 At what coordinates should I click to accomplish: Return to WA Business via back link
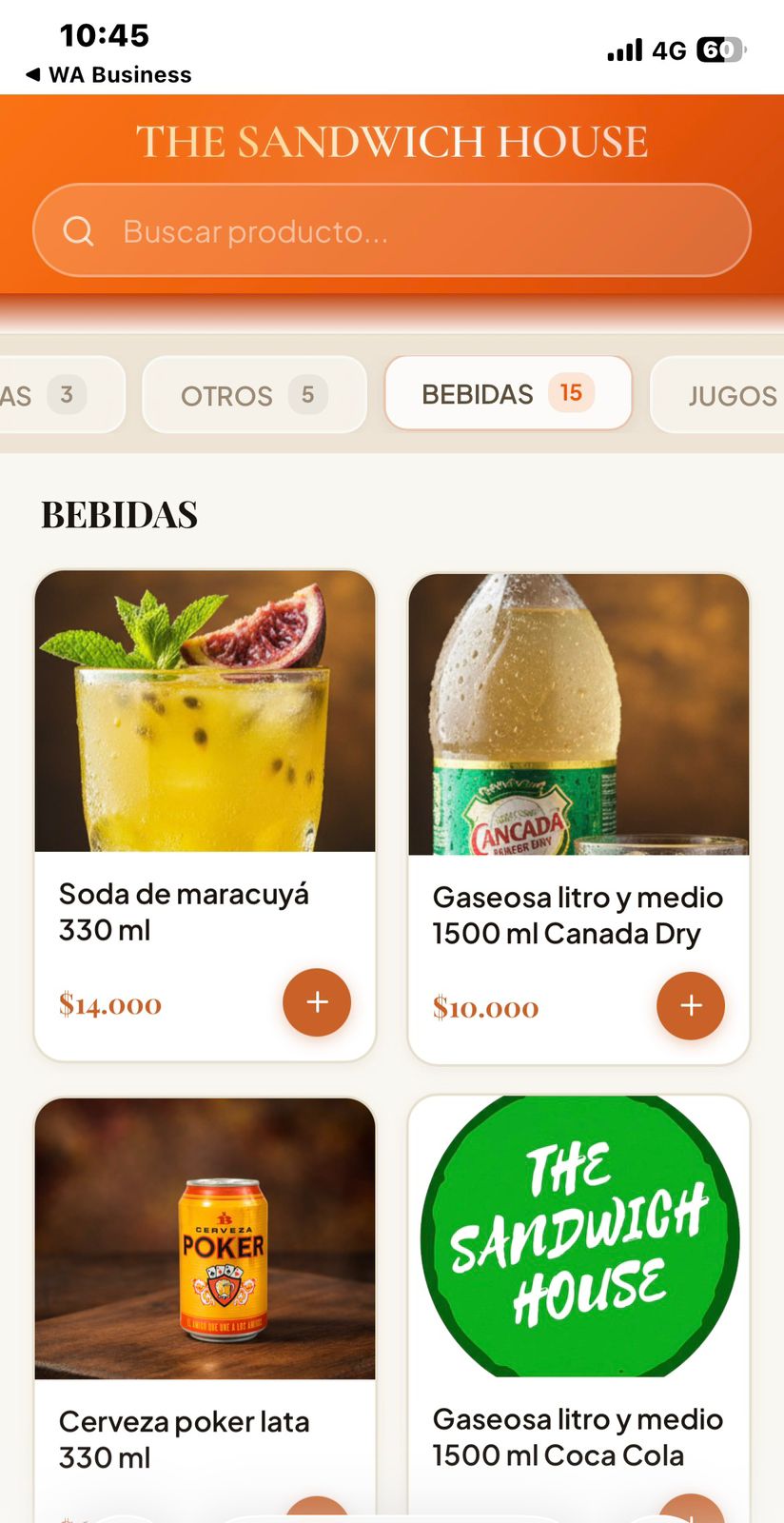click(x=105, y=75)
